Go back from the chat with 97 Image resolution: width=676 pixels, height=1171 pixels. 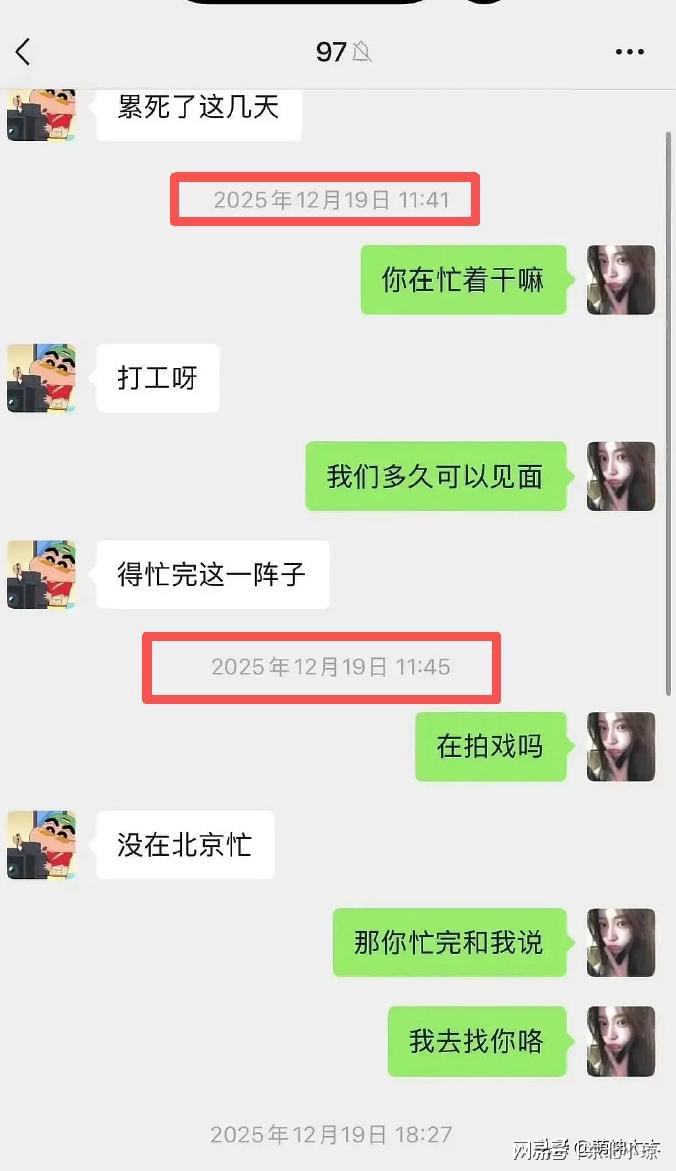tap(23, 52)
